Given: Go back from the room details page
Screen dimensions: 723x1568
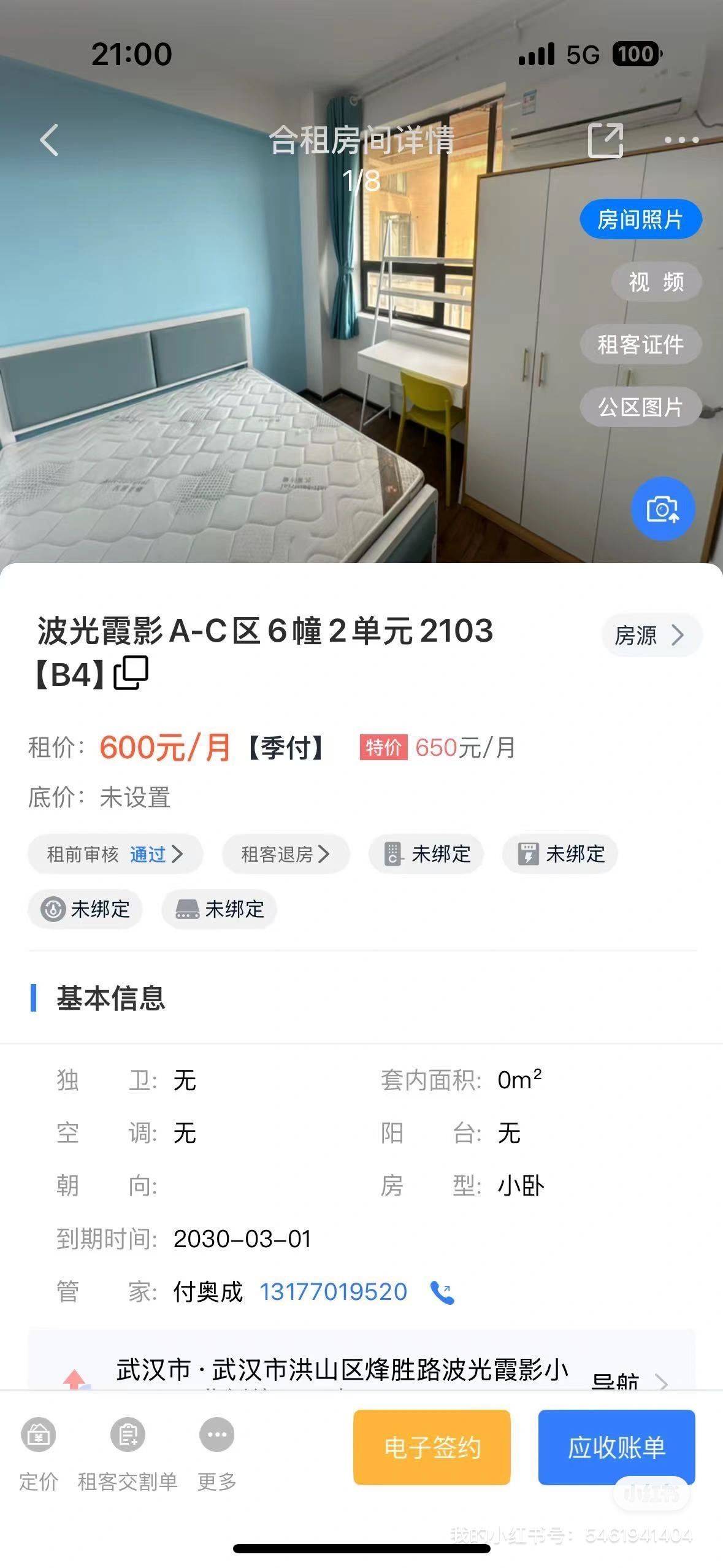Looking at the screenshot, I should tap(49, 140).
